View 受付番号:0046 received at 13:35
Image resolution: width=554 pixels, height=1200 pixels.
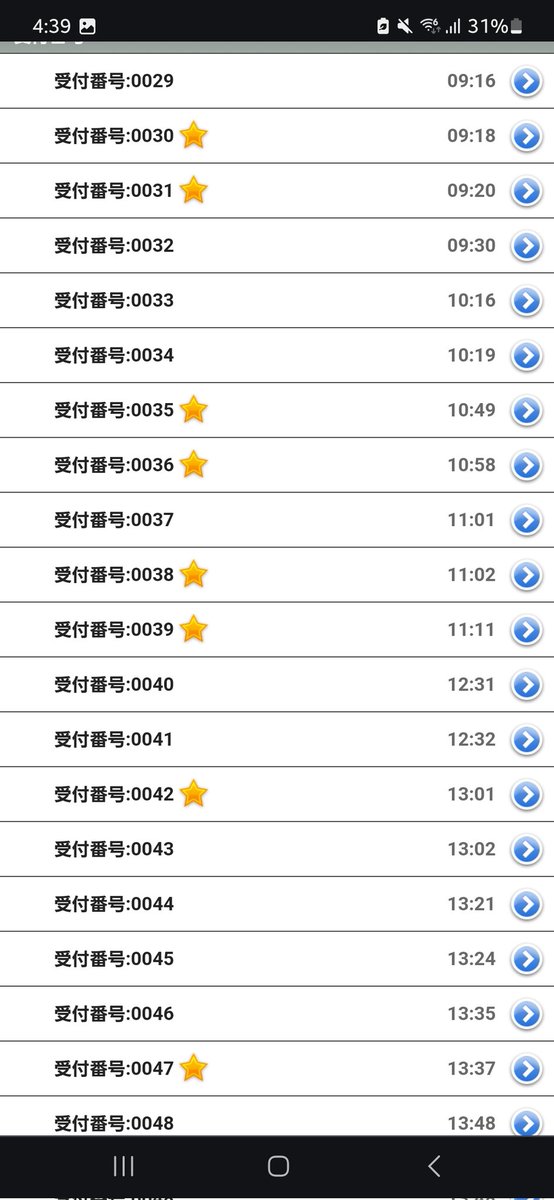(x=277, y=1014)
